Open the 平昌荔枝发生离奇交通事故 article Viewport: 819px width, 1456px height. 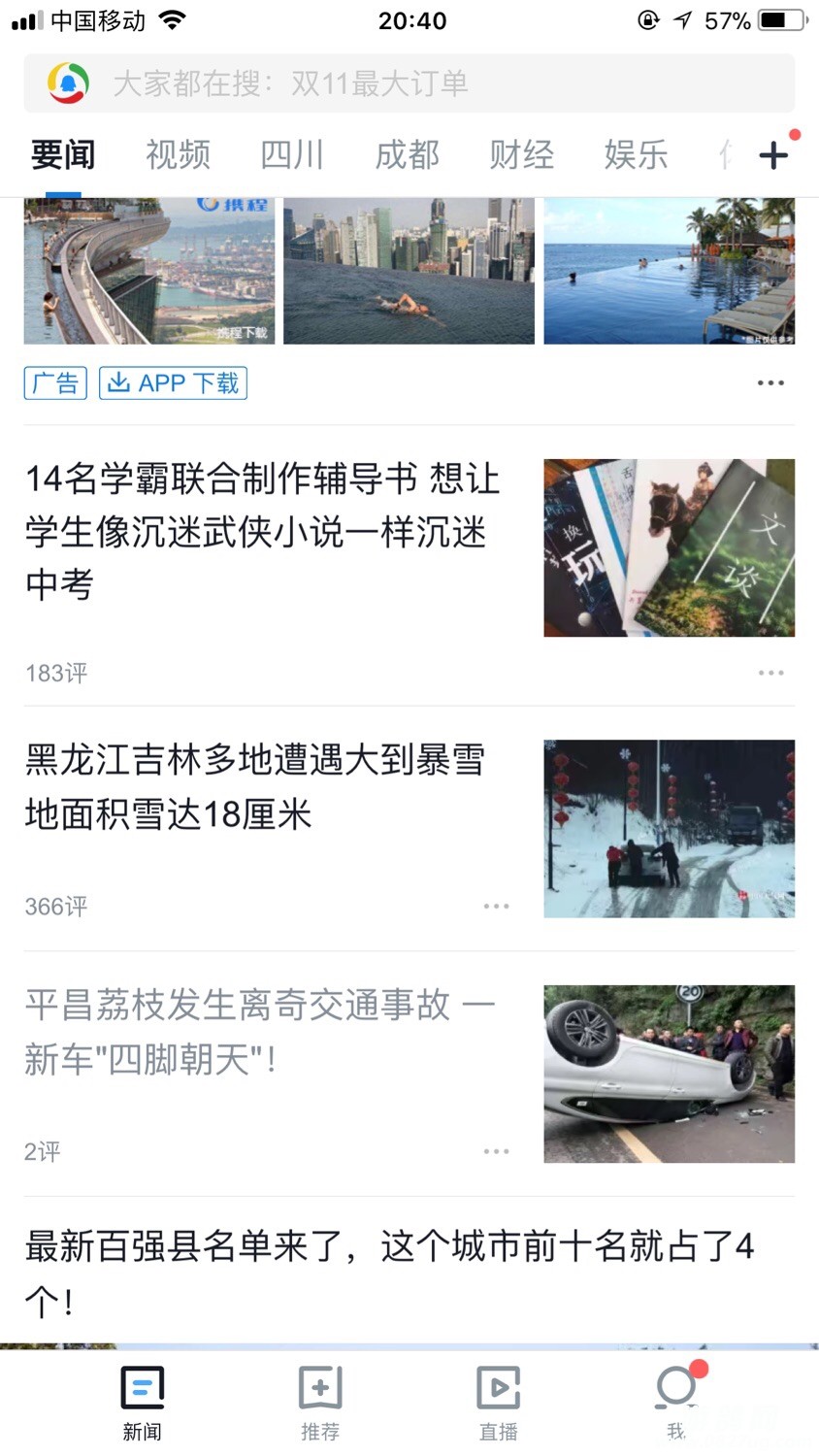[x=260, y=1032]
